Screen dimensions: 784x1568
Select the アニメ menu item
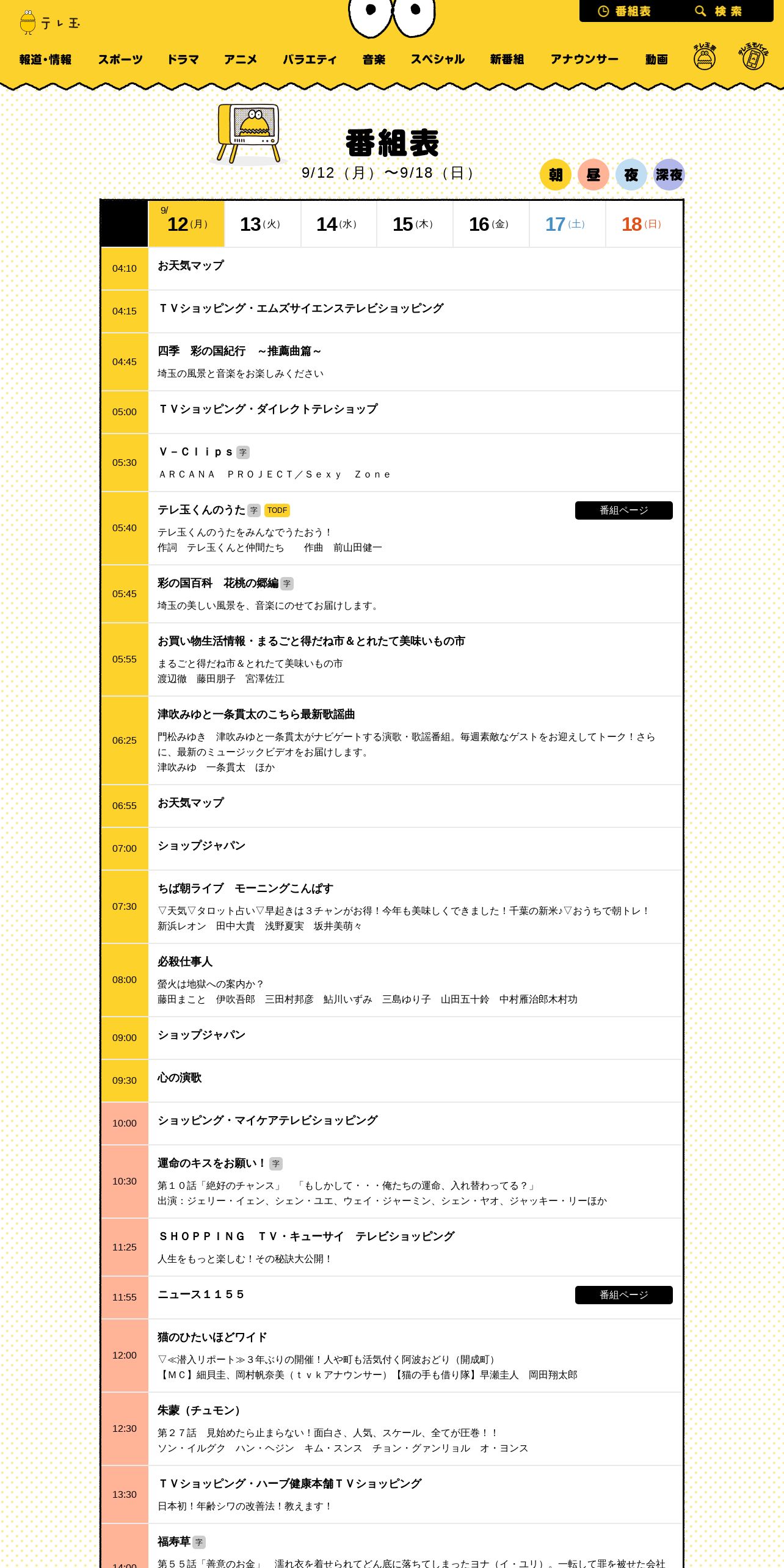point(241,59)
